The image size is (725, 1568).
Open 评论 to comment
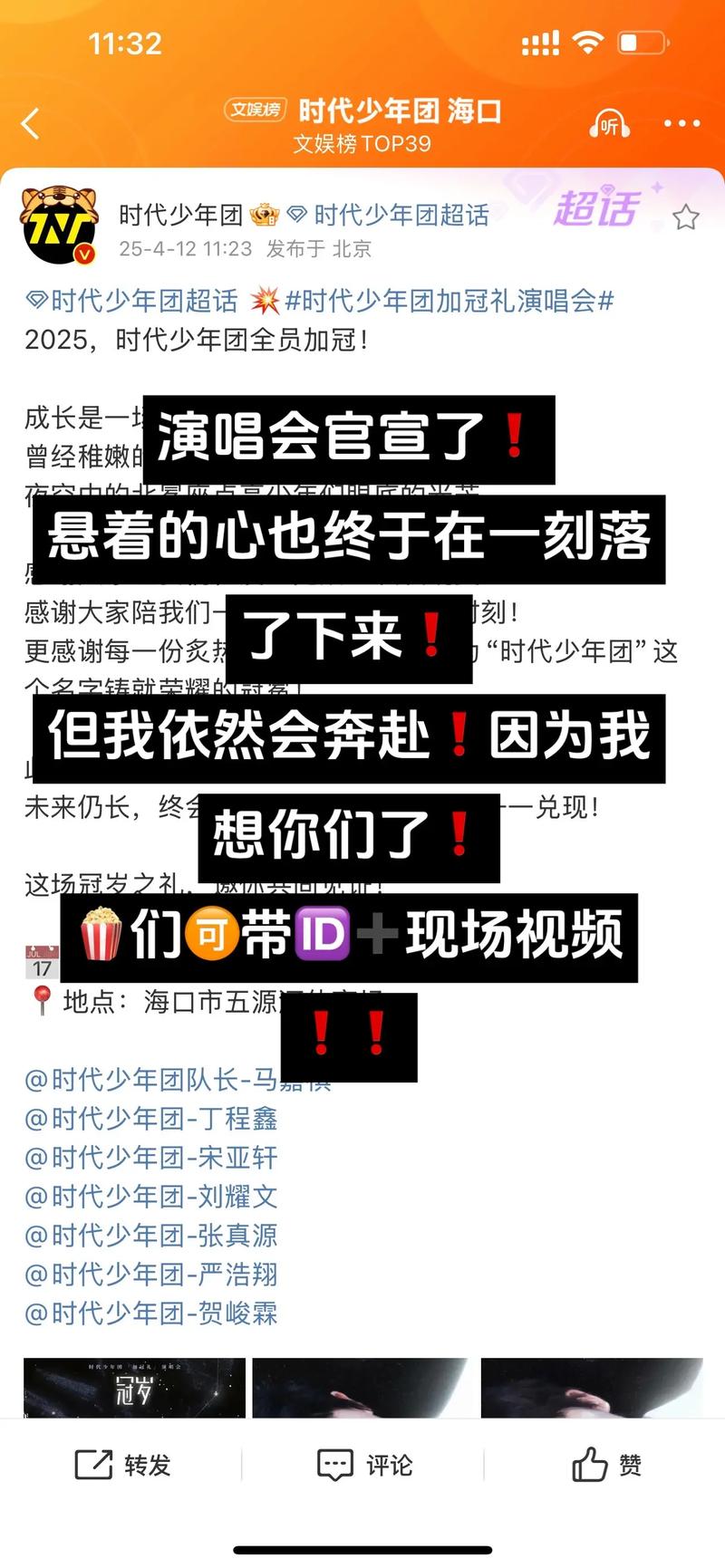pyautogui.click(x=364, y=1465)
